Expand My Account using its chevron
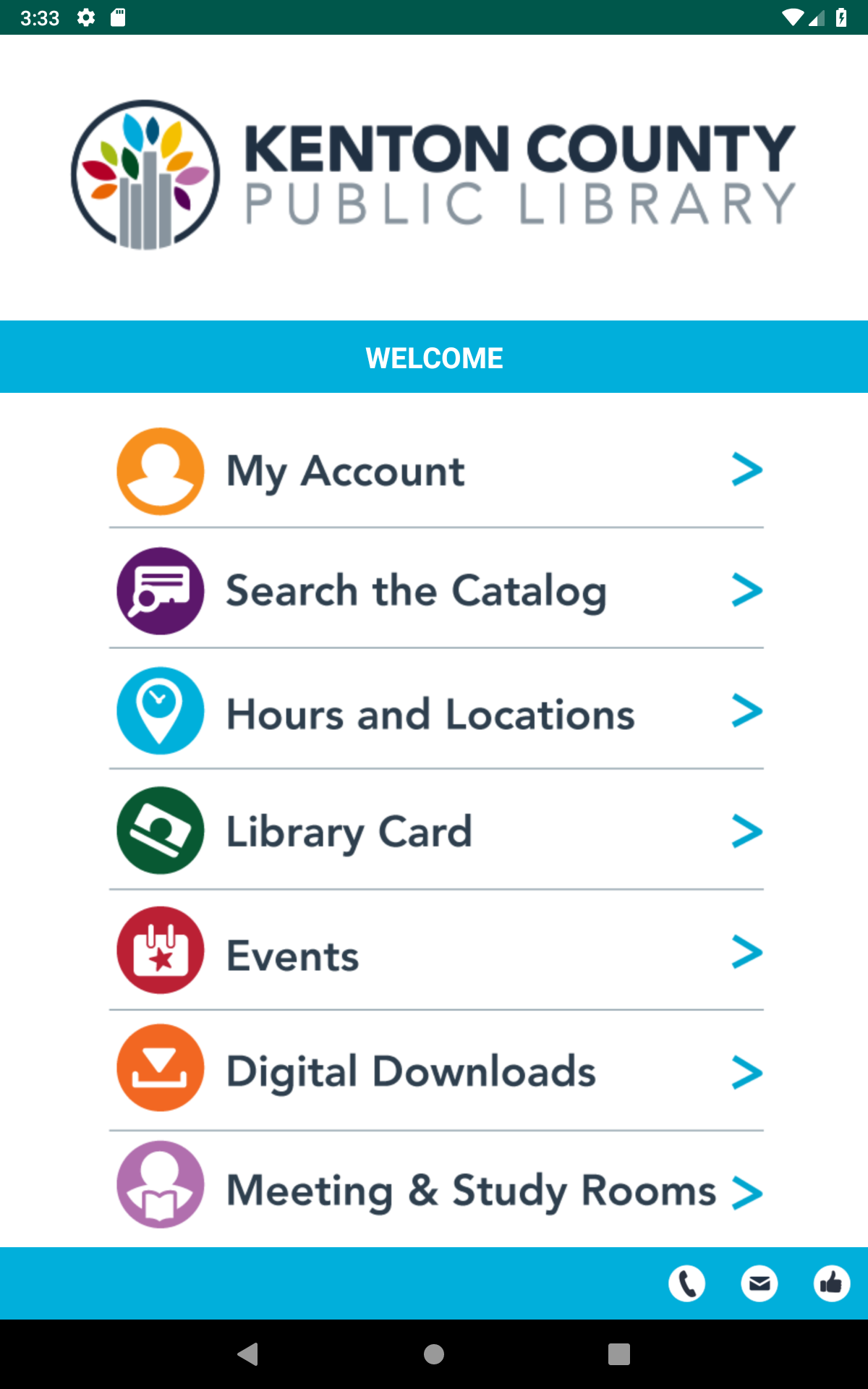Viewport: 868px width, 1389px height. [x=747, y=470]
